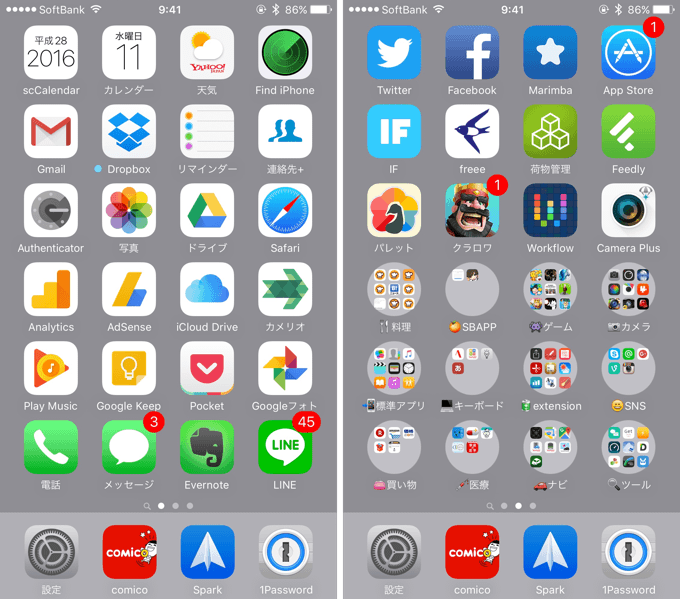Launch the Facebook app
The width and height of the screenshot is (680, 599).
click(472, 53)
